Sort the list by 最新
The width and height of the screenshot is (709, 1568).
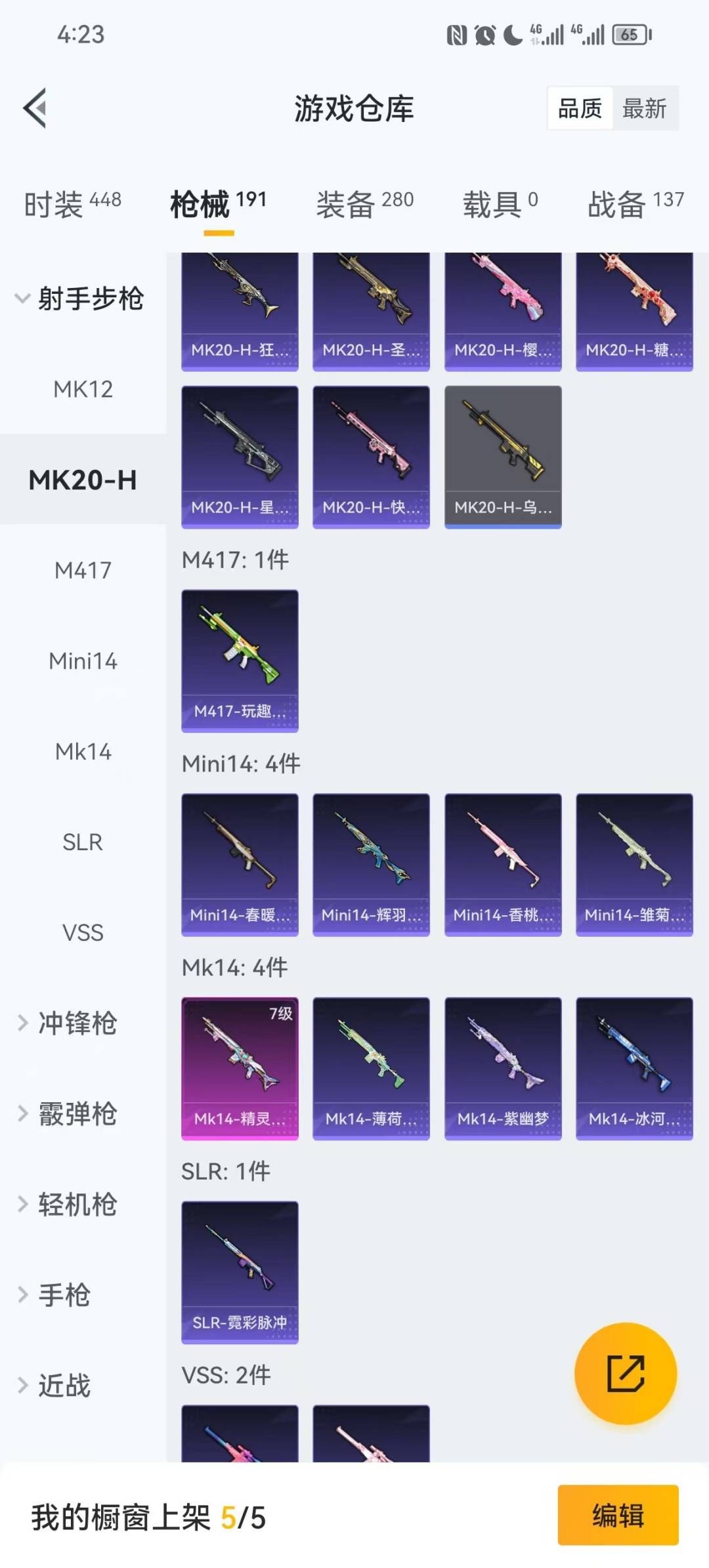tap(644, 108)
